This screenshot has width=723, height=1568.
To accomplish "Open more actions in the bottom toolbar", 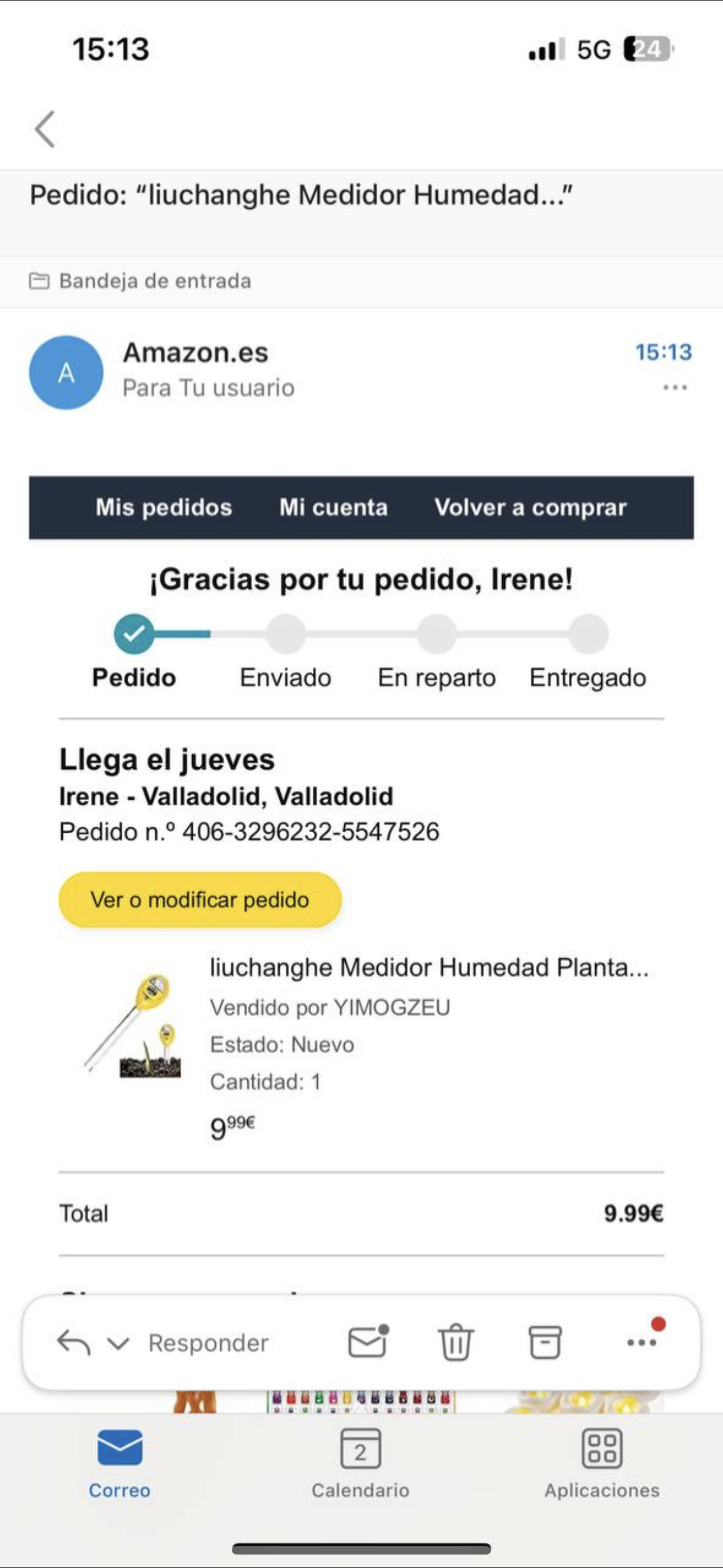I will point(641,1342).
